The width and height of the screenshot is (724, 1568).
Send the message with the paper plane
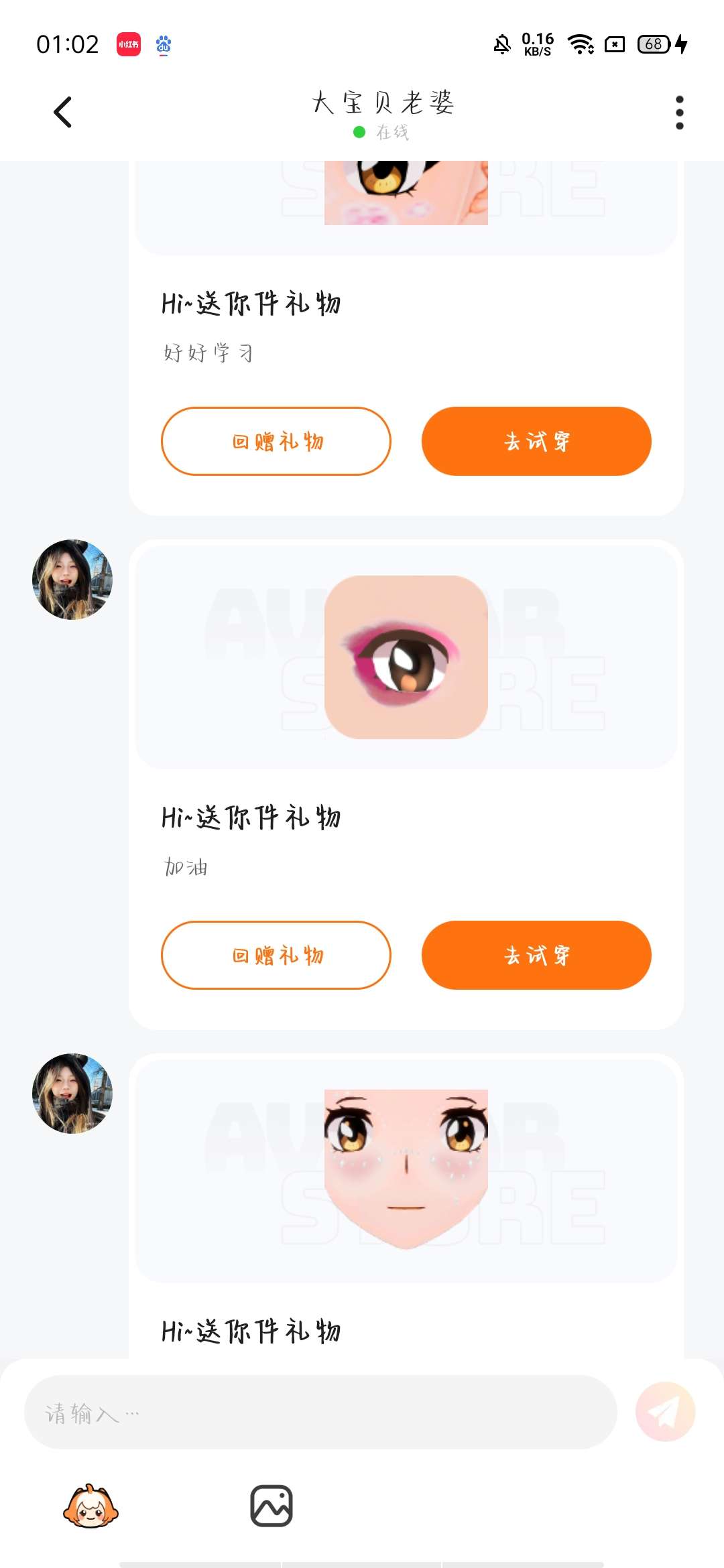click(665, 1412)
